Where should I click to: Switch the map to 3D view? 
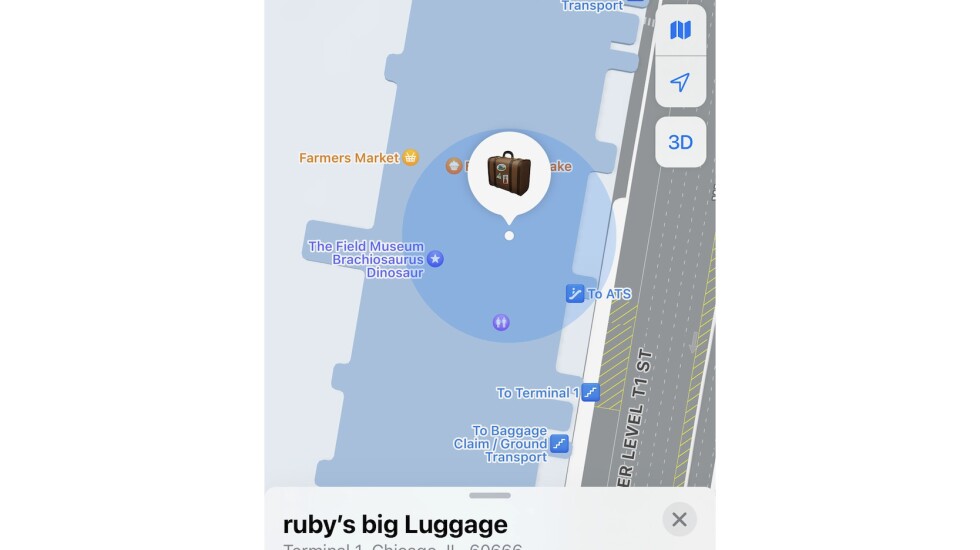pyautogui.click(x=680, y=142)
